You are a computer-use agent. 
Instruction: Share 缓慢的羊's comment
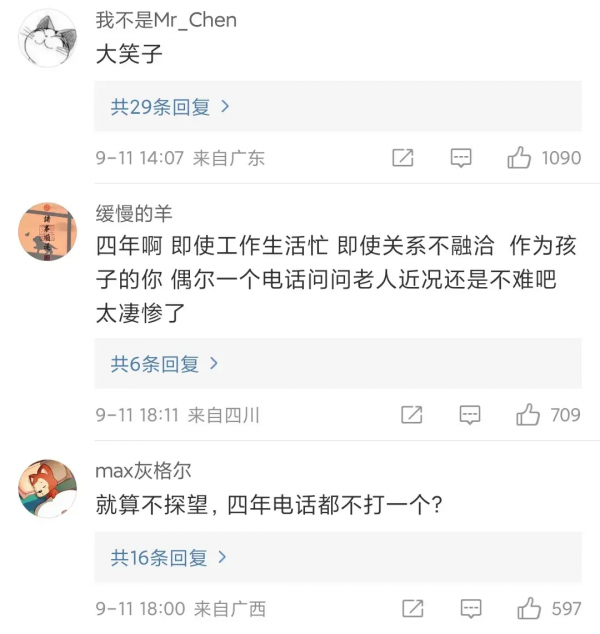click(411, 414)
